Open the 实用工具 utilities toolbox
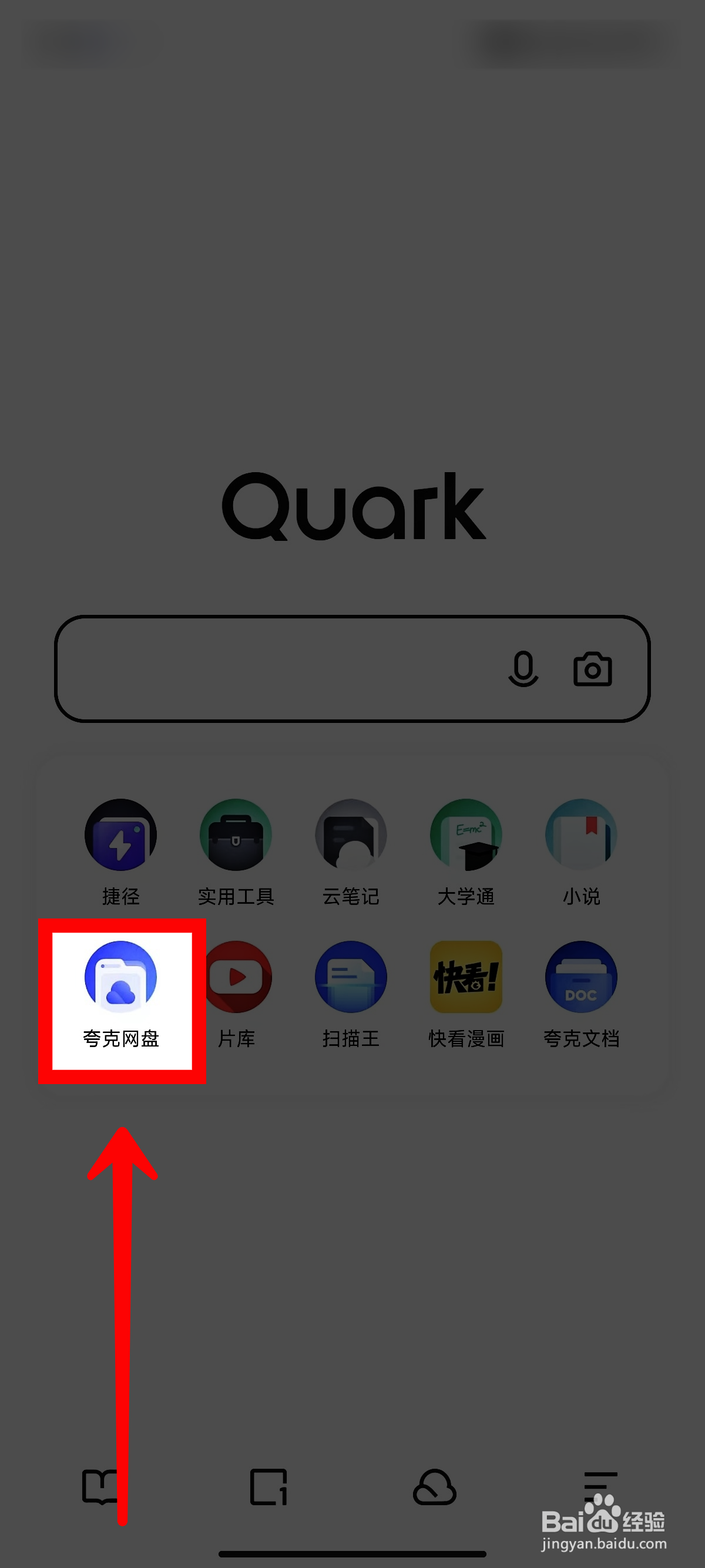 (236, 835)
